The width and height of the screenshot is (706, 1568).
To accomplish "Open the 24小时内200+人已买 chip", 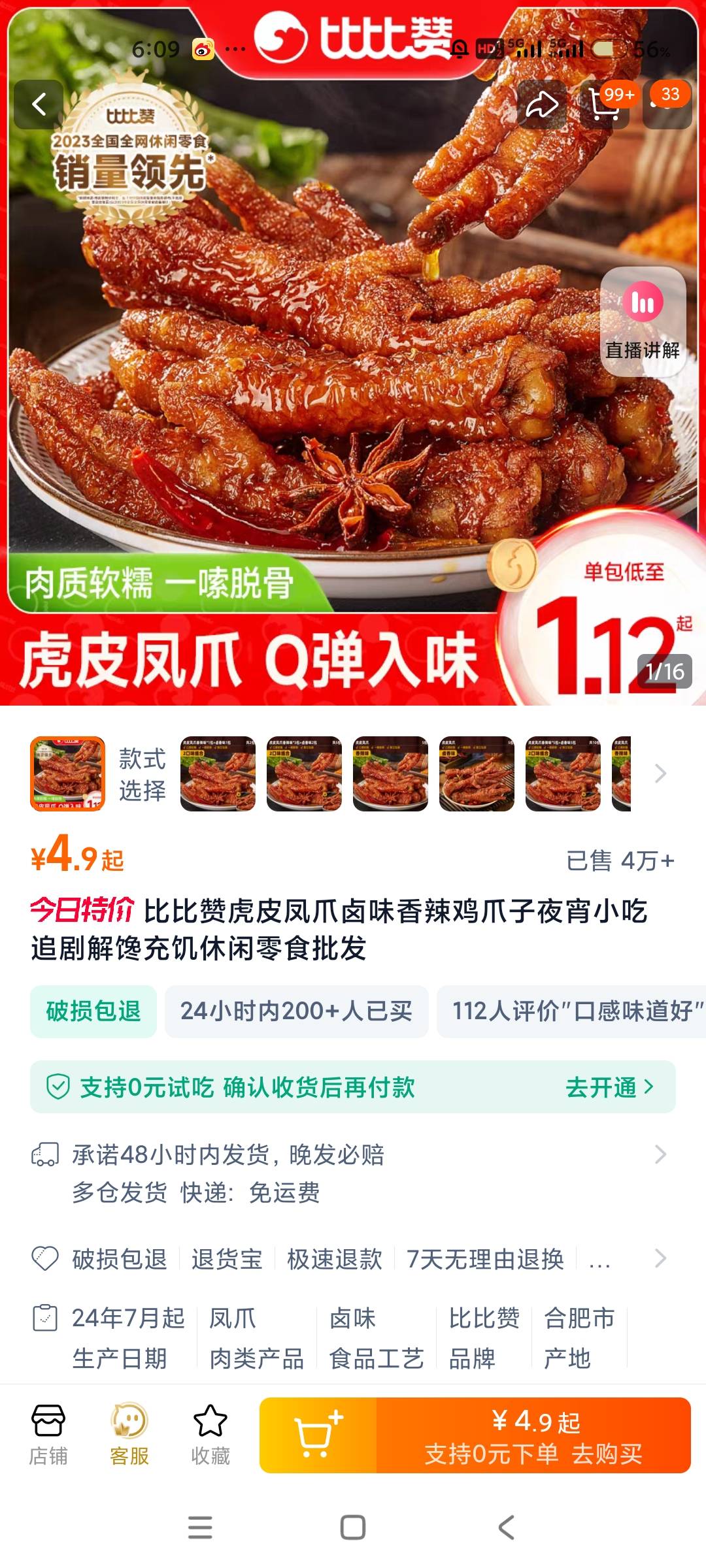I will [x=296, y=1011].
